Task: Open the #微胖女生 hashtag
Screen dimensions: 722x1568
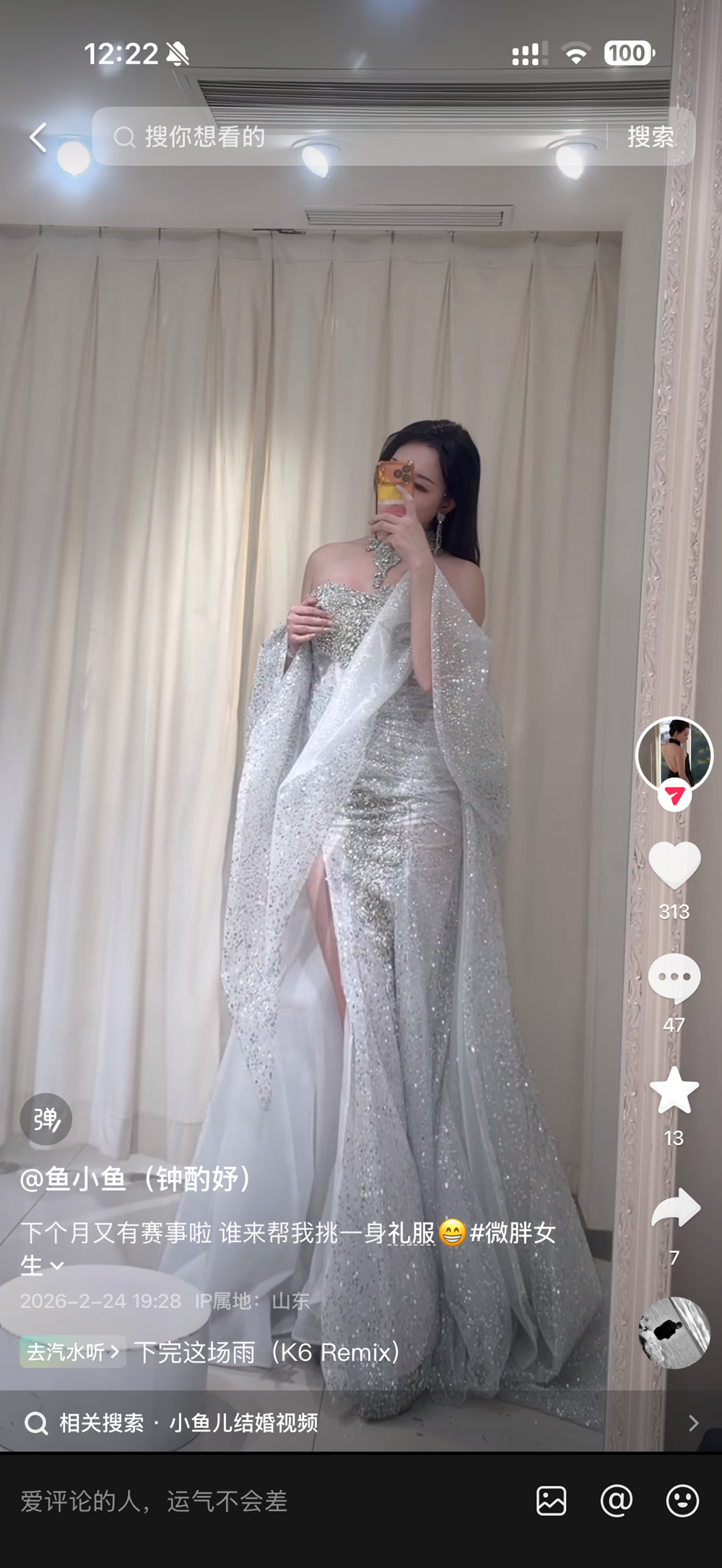Action: [x=513, y=1233]
